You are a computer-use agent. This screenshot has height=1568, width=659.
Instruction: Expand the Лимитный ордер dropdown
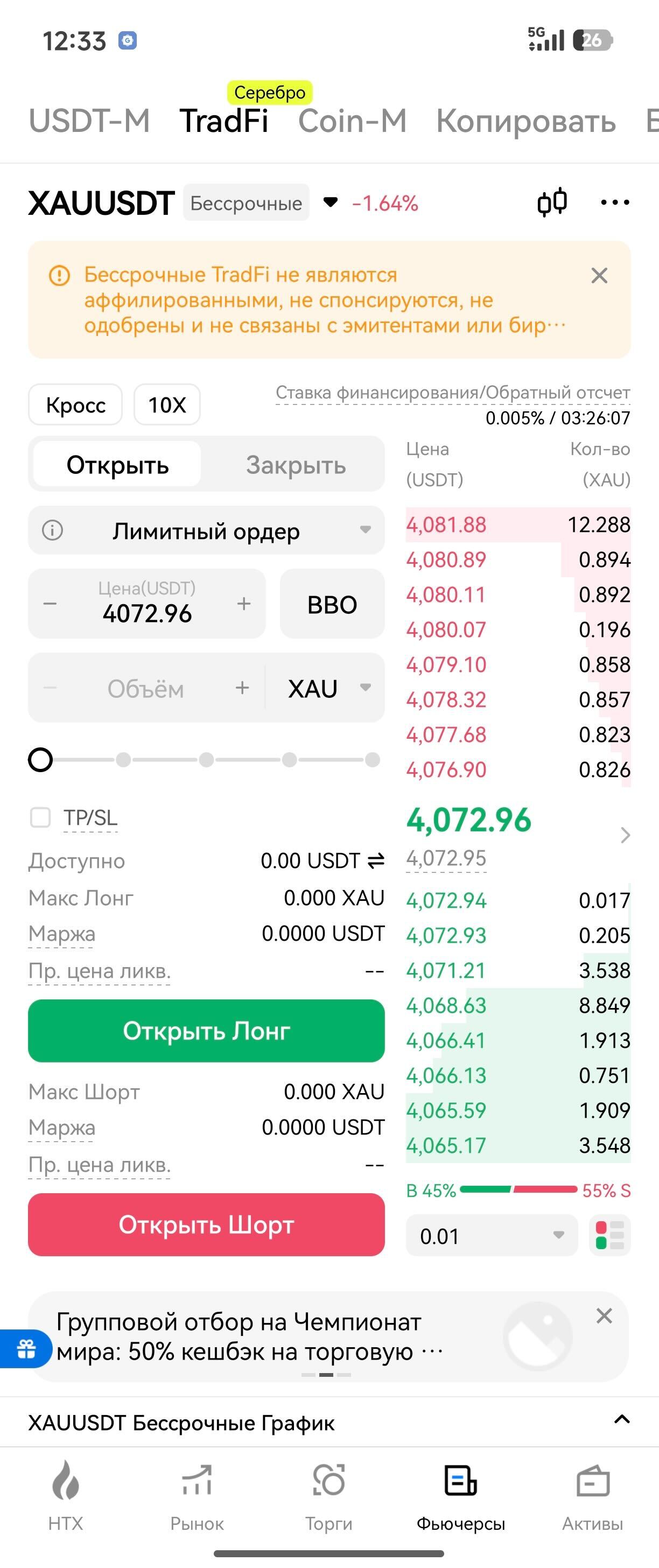pos(206,531)
